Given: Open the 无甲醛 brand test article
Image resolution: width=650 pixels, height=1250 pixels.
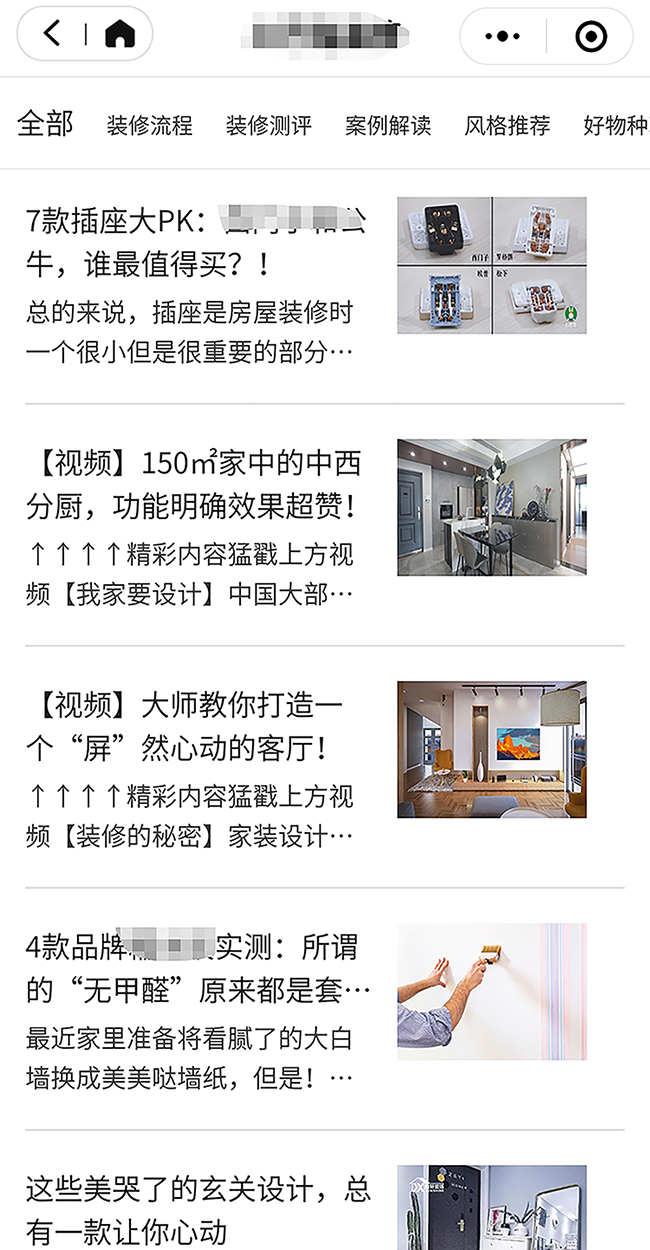Looking at the screenshot, I should point(195,969).
